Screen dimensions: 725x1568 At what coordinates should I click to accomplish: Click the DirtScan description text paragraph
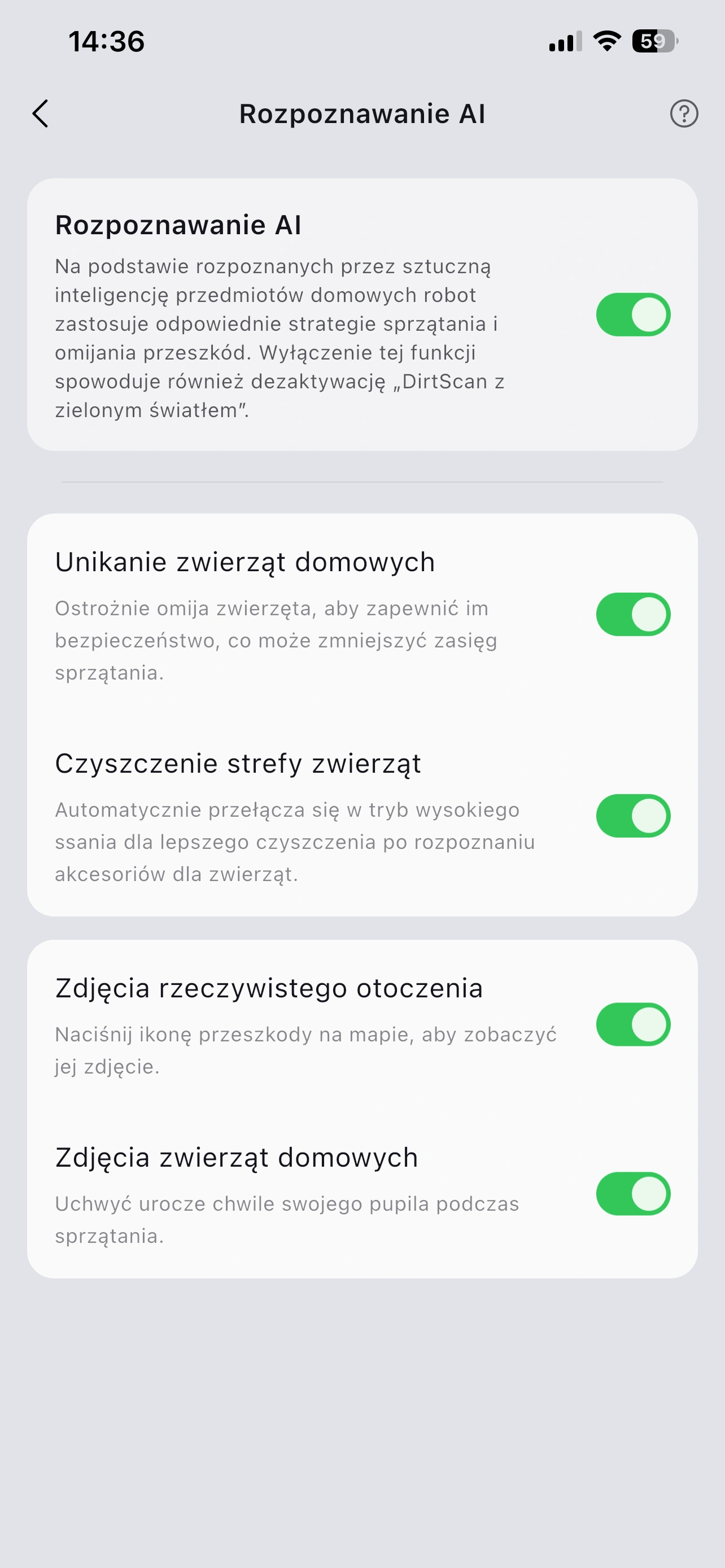pyautogui.click(x=280, y=339)
